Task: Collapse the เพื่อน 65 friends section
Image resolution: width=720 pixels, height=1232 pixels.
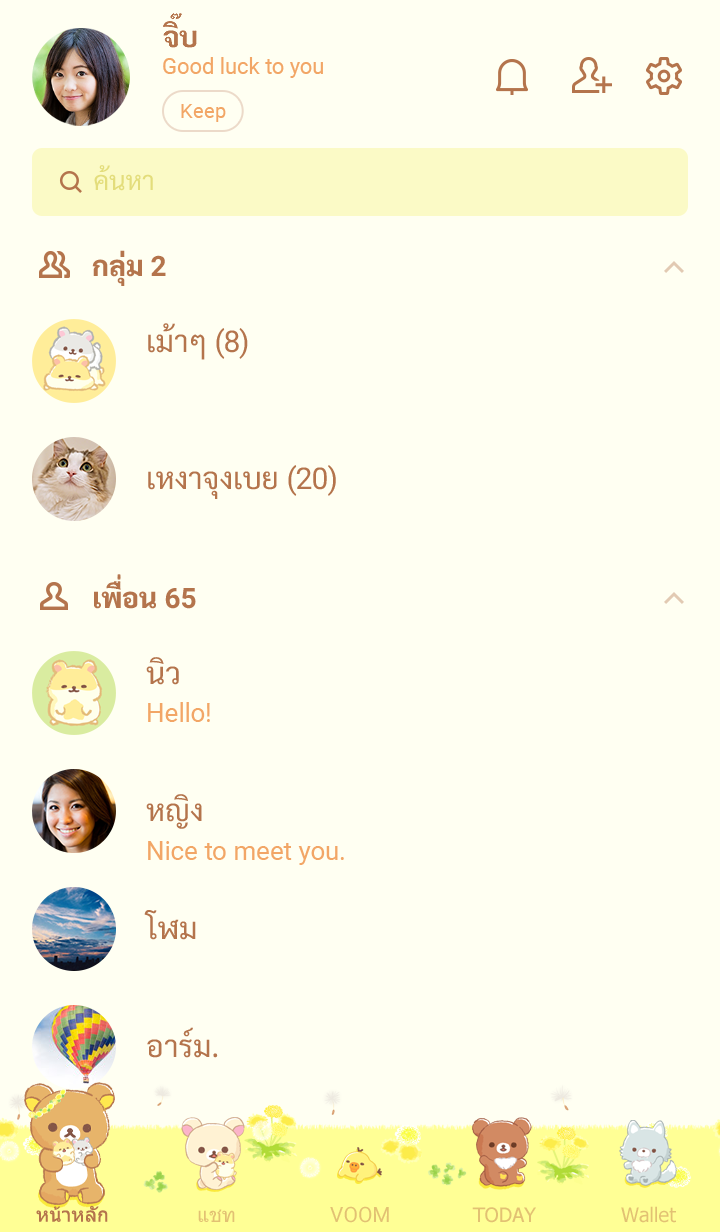Action: [674, 598]
